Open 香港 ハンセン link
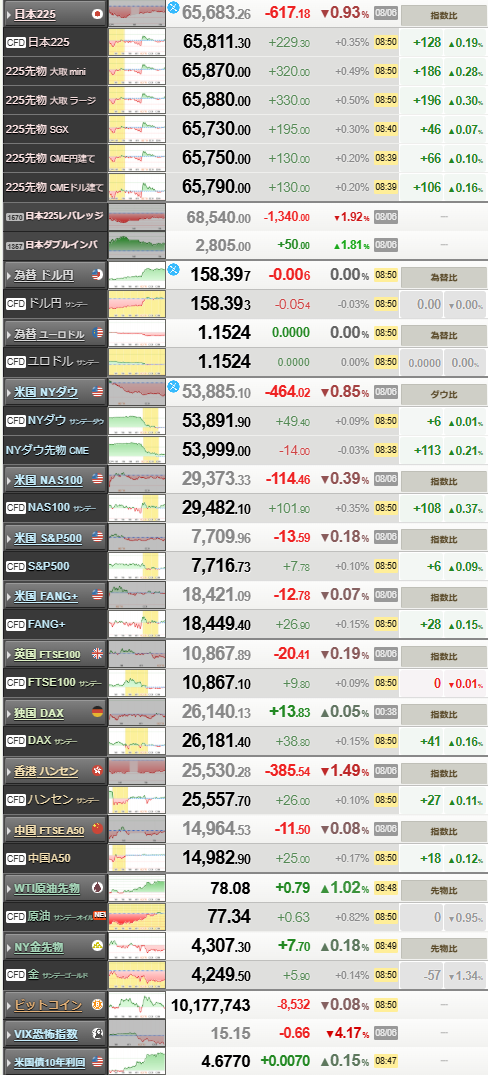 click(47, 771)
